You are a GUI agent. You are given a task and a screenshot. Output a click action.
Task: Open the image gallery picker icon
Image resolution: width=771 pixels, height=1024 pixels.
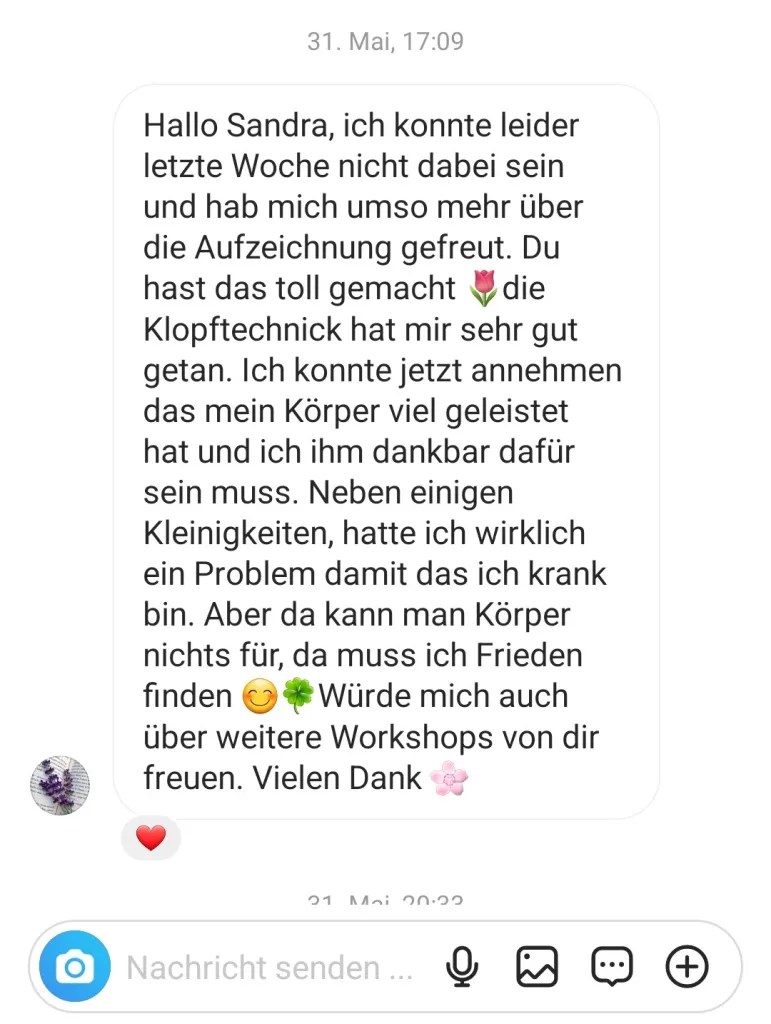pos(537,966)
